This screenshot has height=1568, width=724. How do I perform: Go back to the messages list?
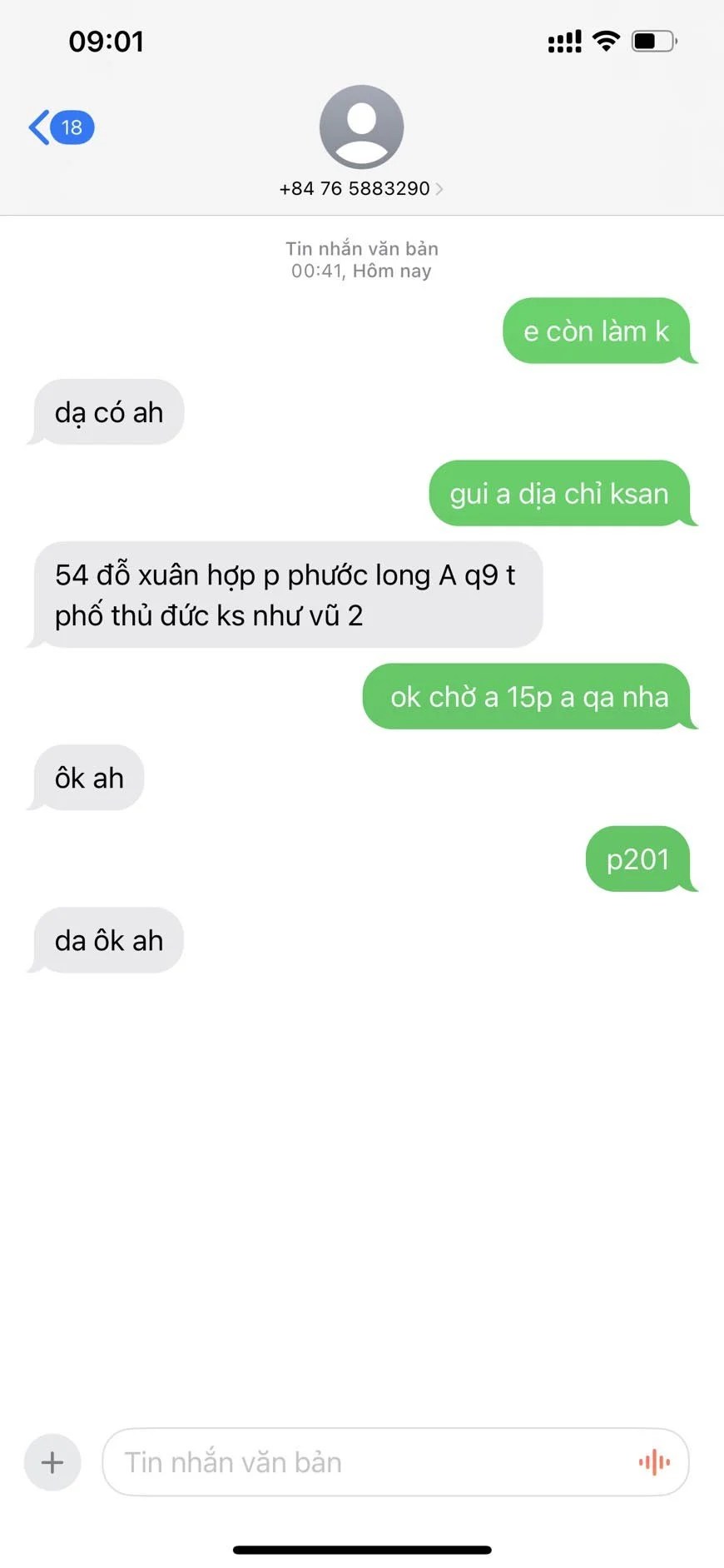[x=60, y=127]
